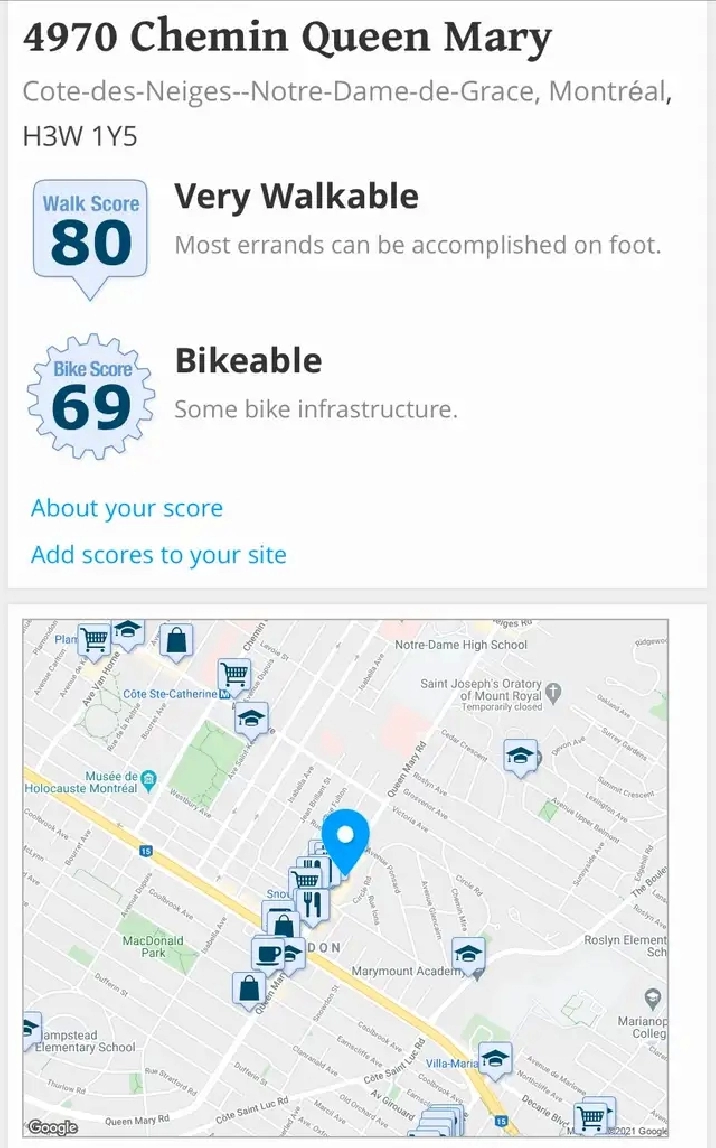The image size is (716, 1148).
Task: Select the blue location pin on map
Action: tap(346, 842)
